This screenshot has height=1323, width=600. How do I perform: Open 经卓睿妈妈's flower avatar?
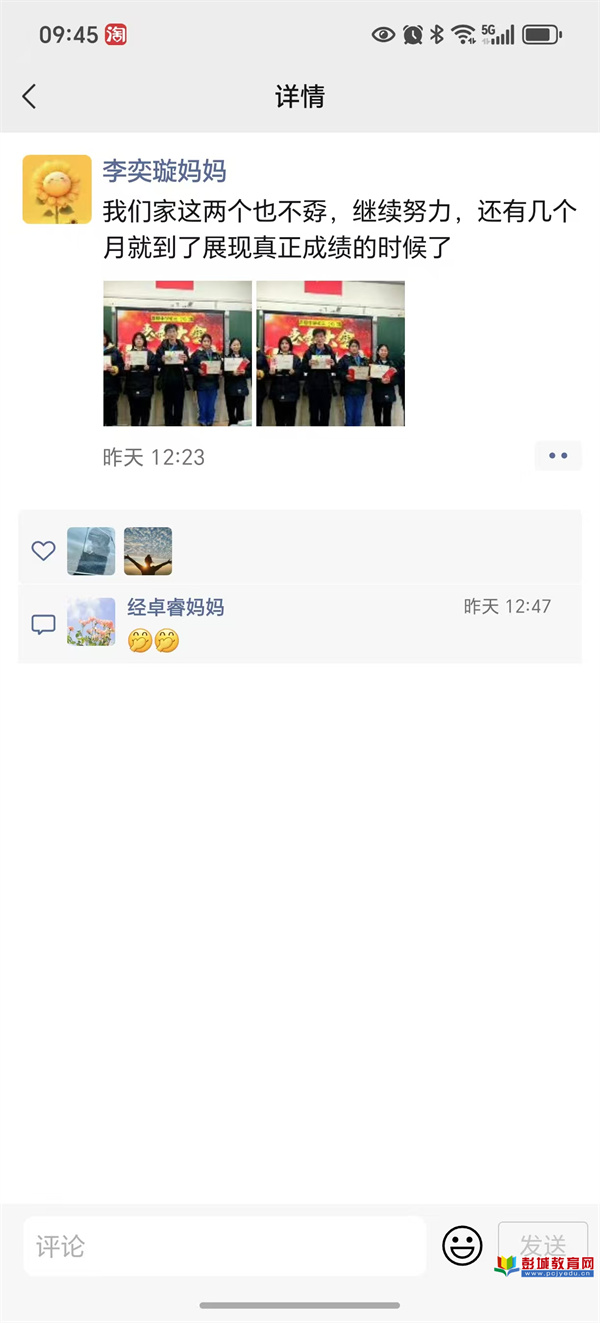(91, 622)
